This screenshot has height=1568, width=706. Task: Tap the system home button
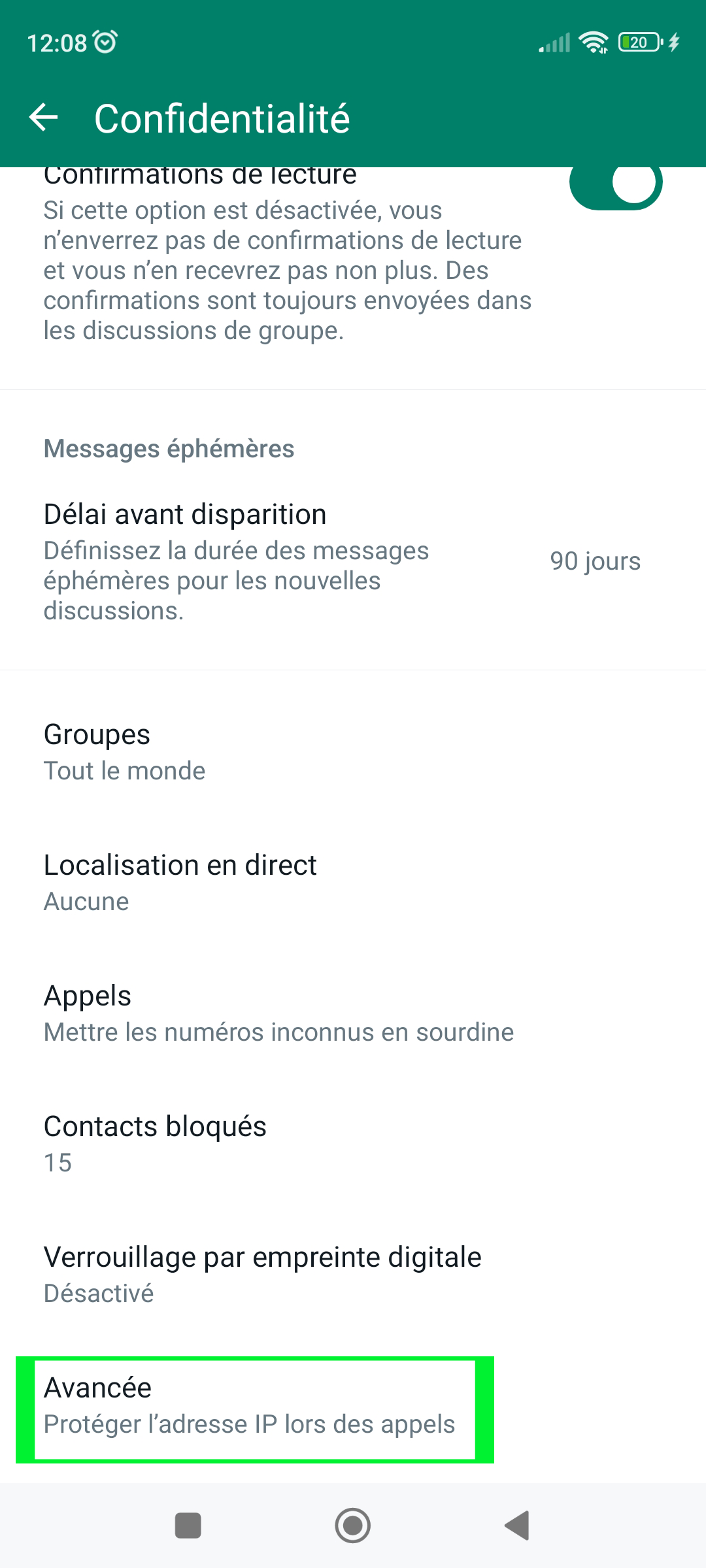point(352,1526)
